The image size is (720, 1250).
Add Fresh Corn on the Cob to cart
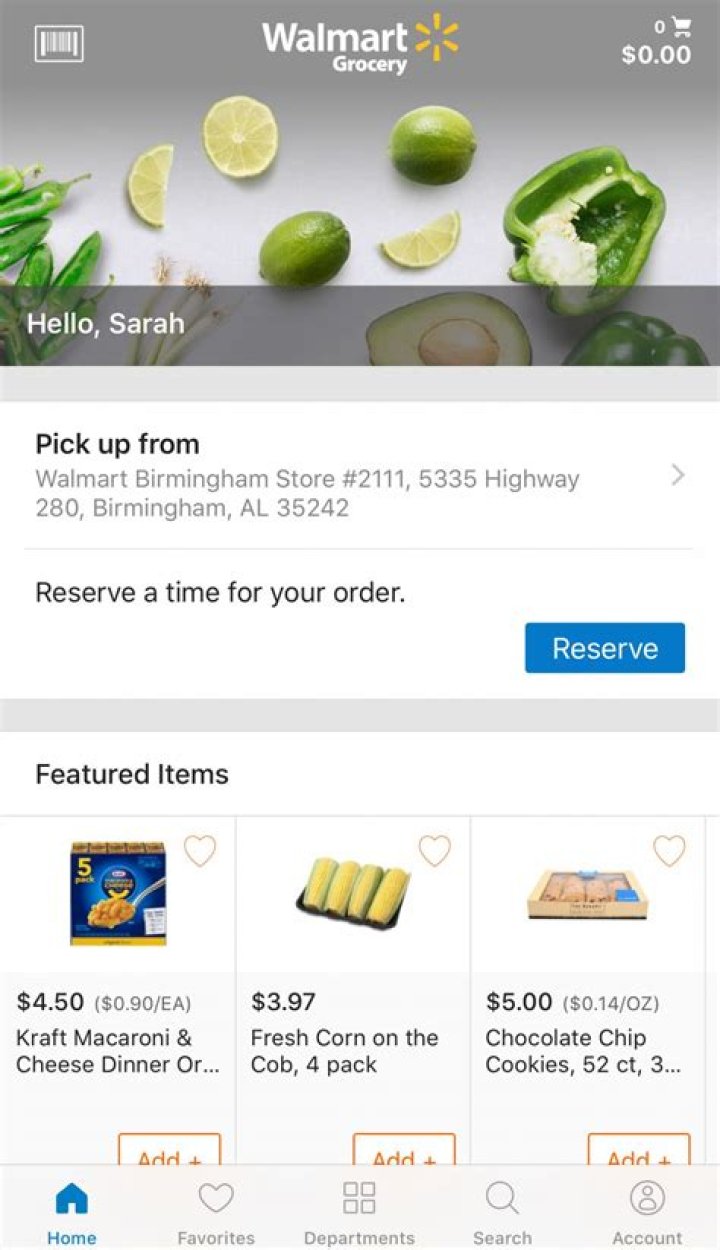point(403,1155)
